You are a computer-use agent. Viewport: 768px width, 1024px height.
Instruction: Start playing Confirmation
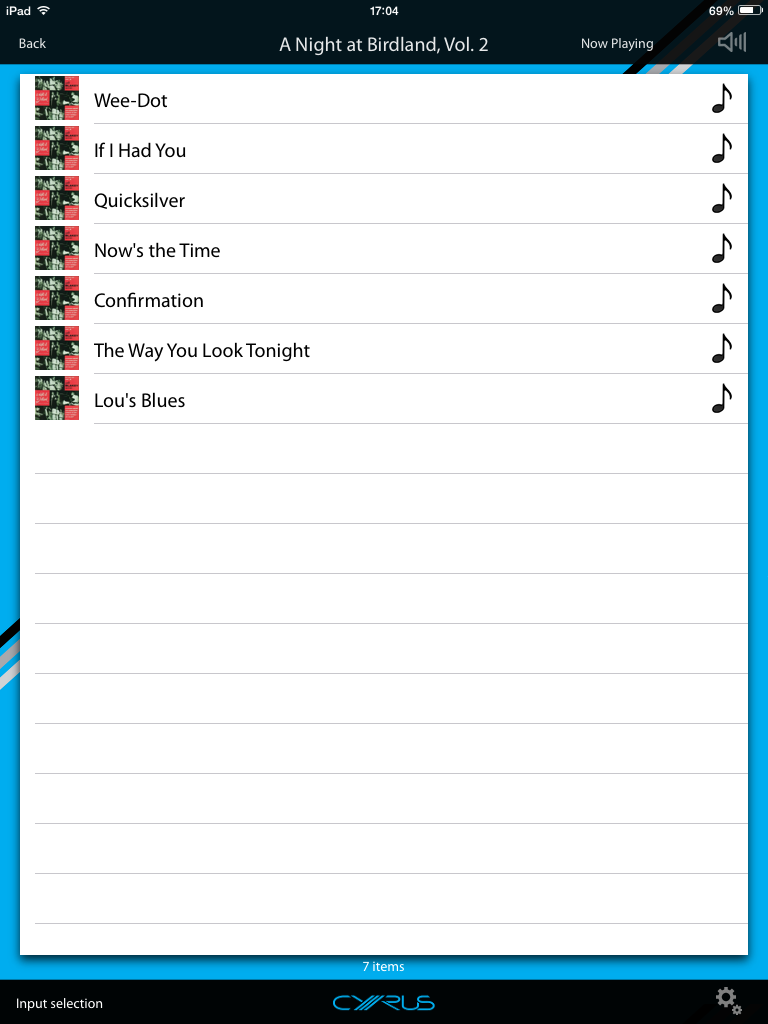click(149, 300)
